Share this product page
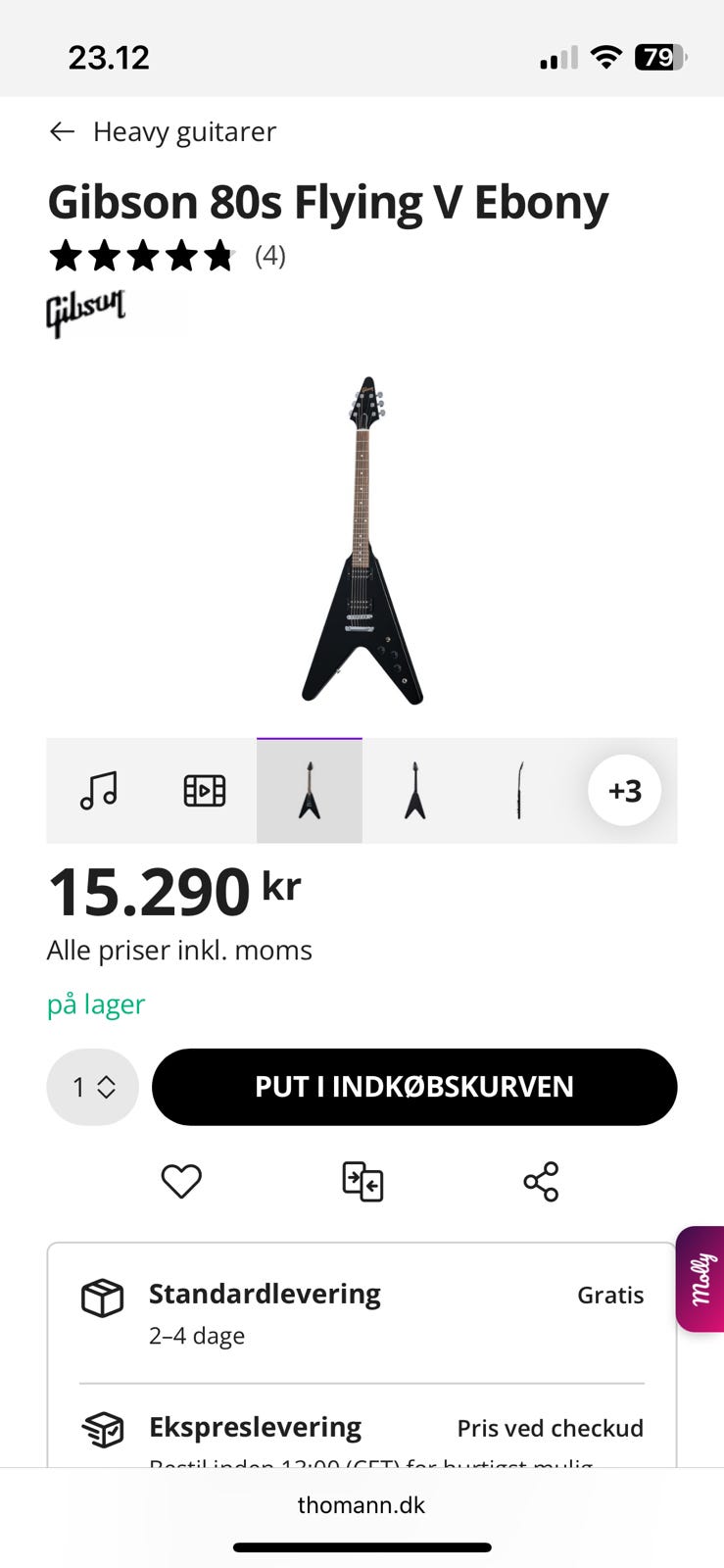The image size is (724, 1568). pos(541,1181)
